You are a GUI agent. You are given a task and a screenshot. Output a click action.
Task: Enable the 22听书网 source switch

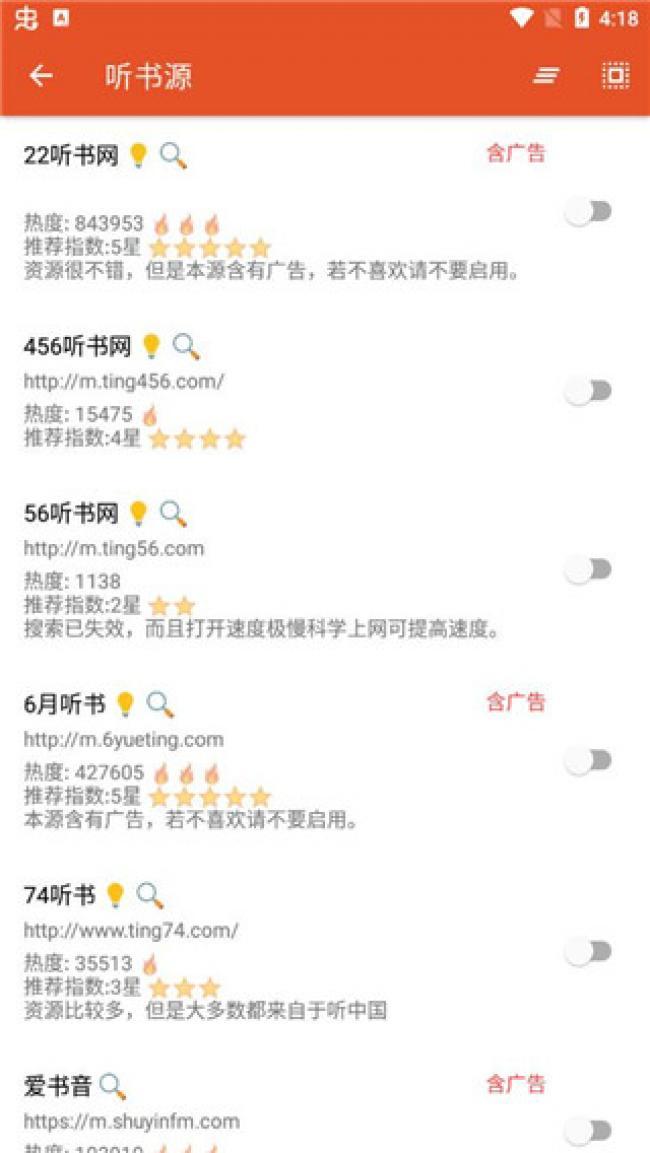[x=588, y=211]
